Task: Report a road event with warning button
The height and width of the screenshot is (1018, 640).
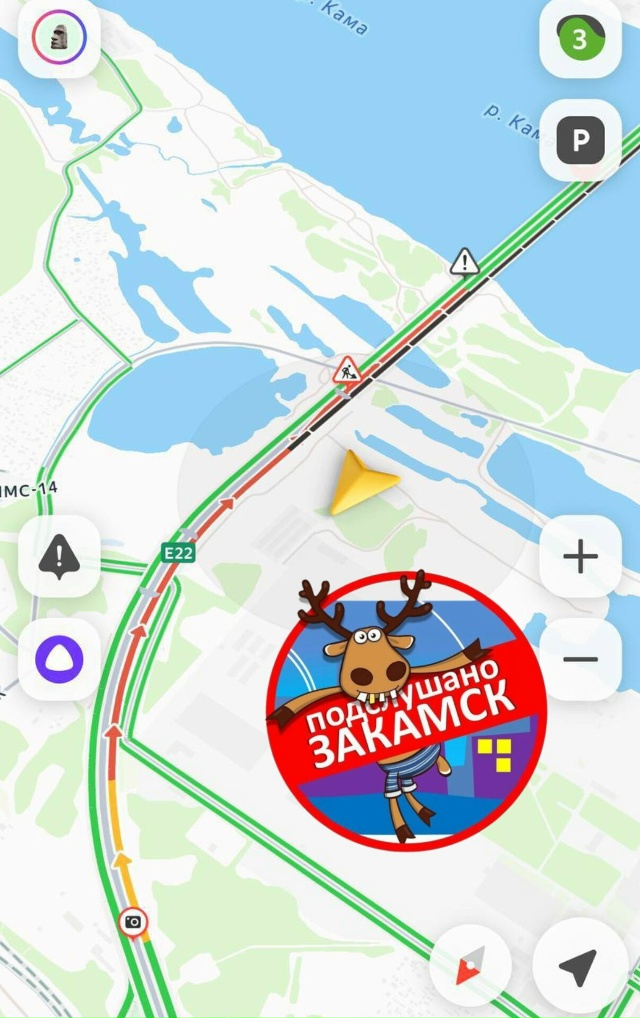Action: (59, 556)
